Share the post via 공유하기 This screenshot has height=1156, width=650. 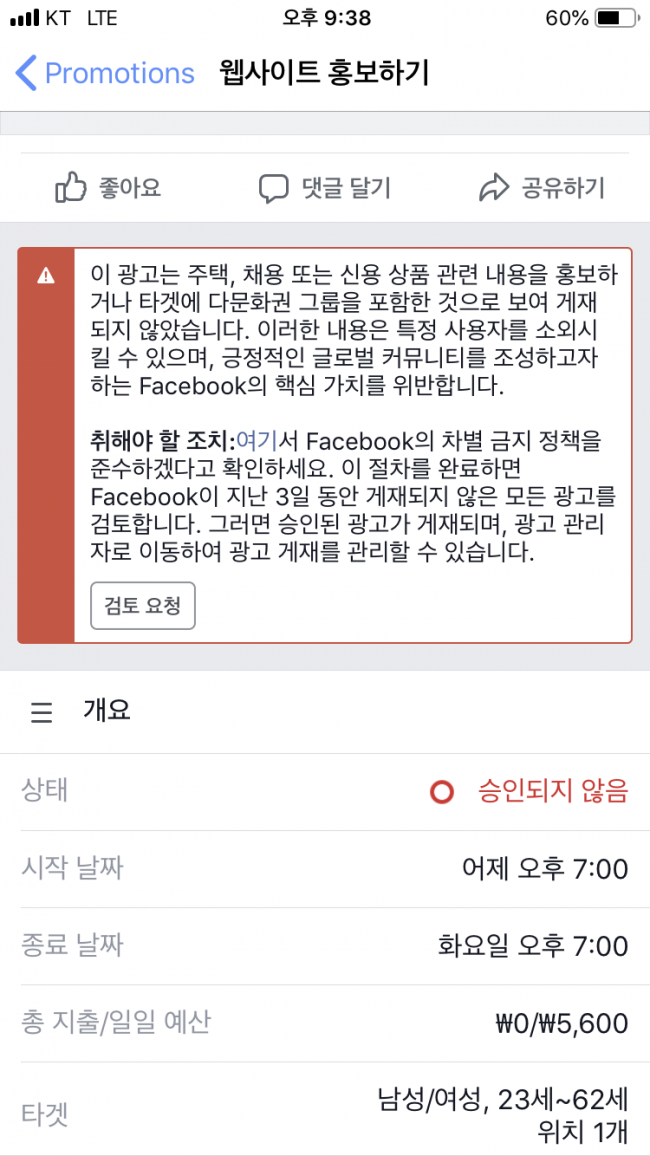[x=541, y=188]
